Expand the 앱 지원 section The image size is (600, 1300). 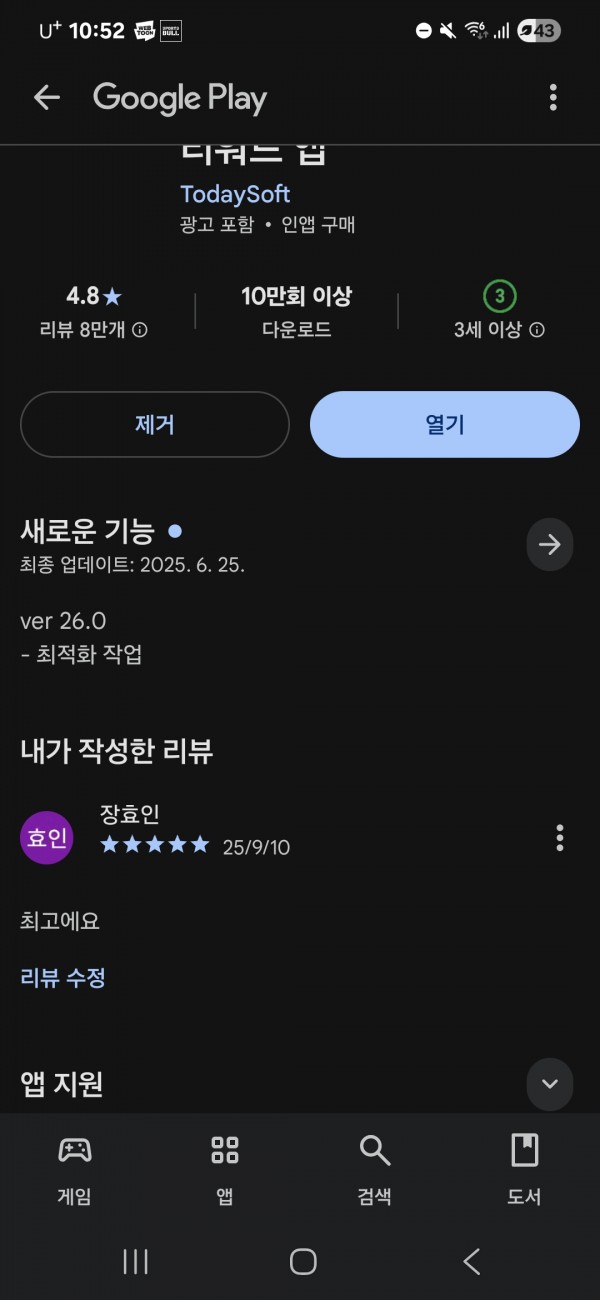click(549, 1084)
